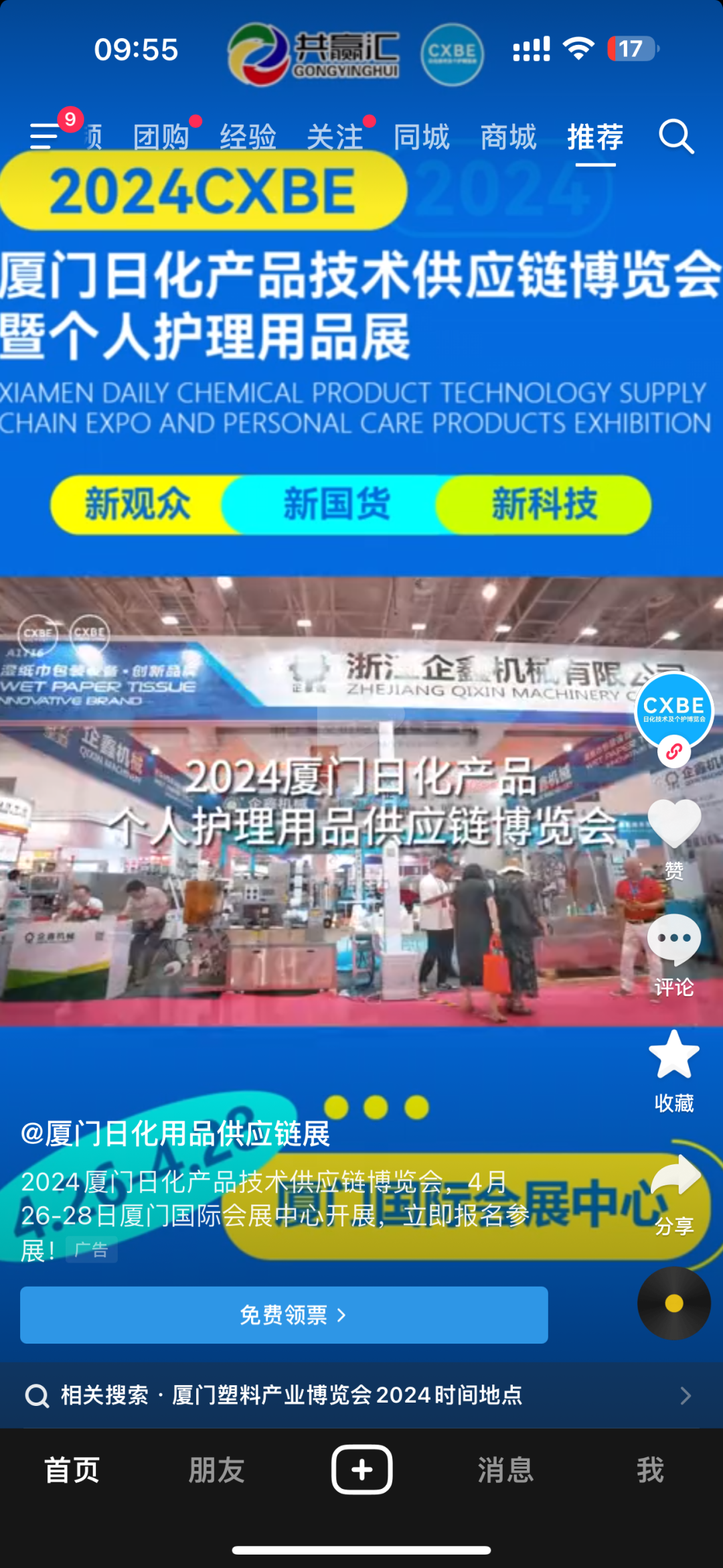
Task: Switch to the 关注 tab
Action: point(334,137)
